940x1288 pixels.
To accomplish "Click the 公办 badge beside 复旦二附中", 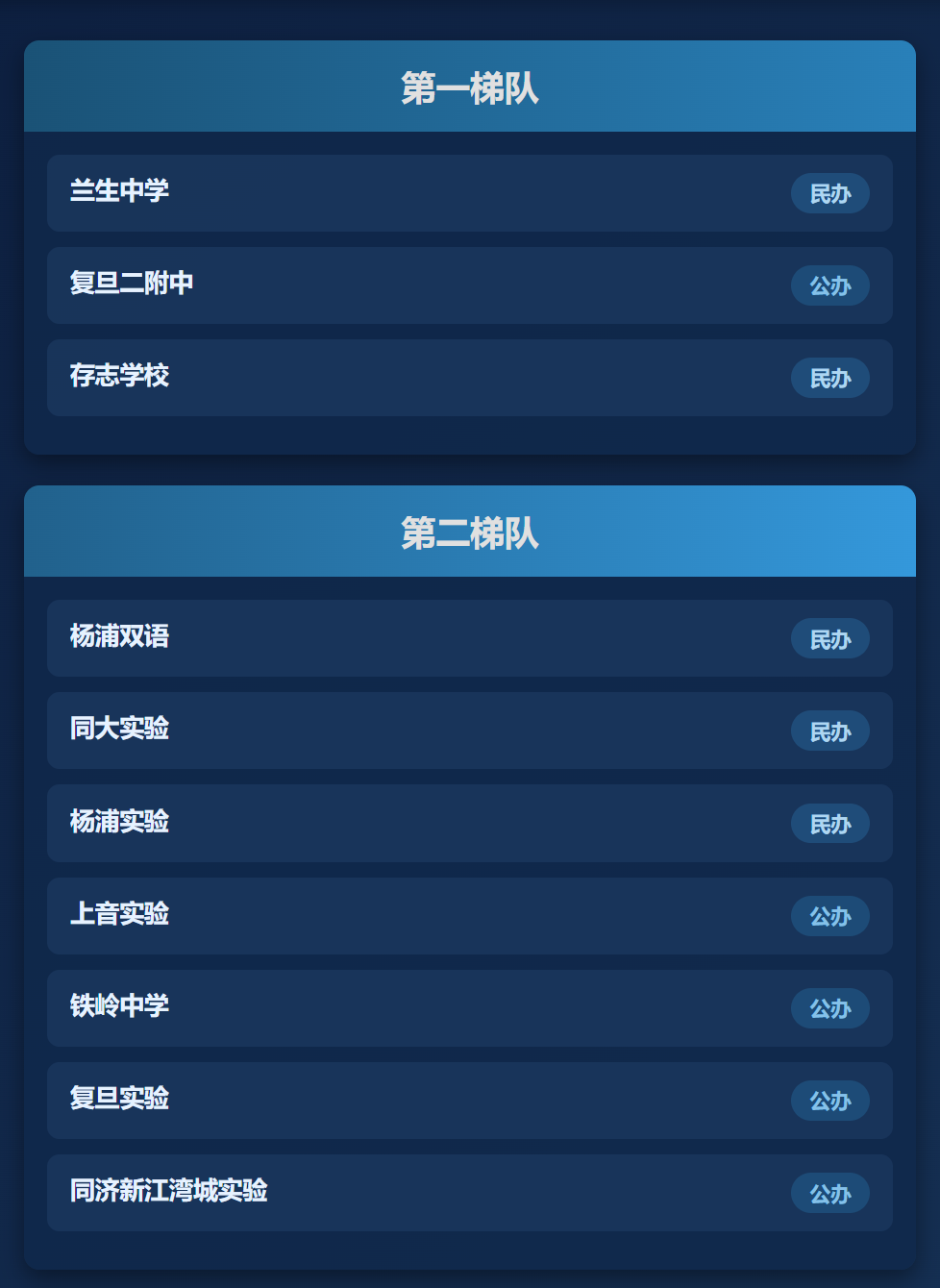I will [829, 285].
